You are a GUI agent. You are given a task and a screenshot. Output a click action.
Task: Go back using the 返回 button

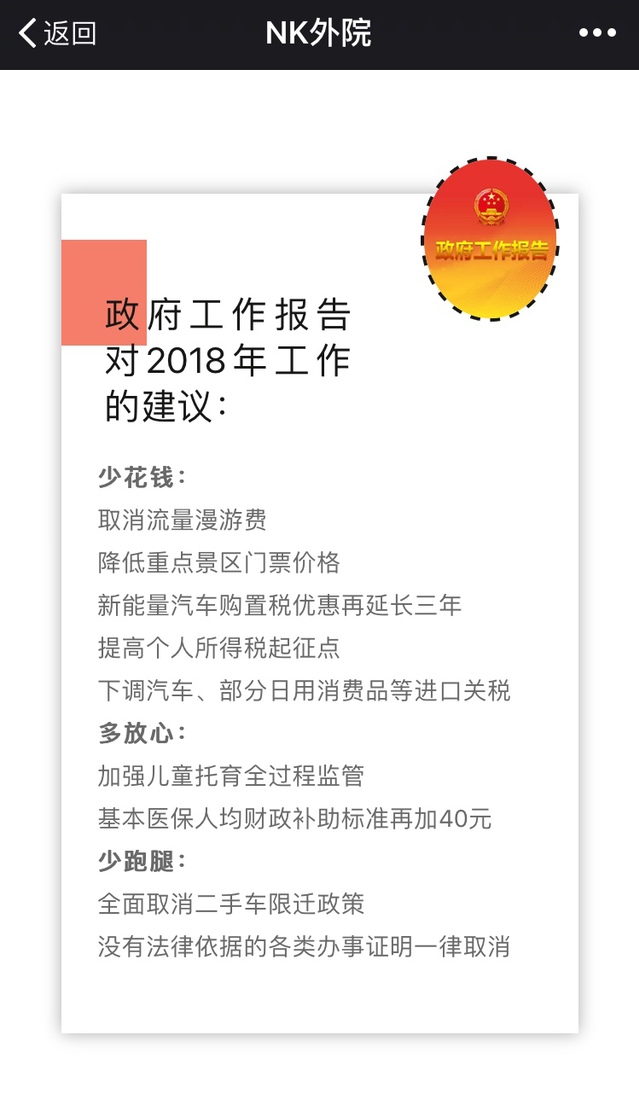click(x=57, y=33)
